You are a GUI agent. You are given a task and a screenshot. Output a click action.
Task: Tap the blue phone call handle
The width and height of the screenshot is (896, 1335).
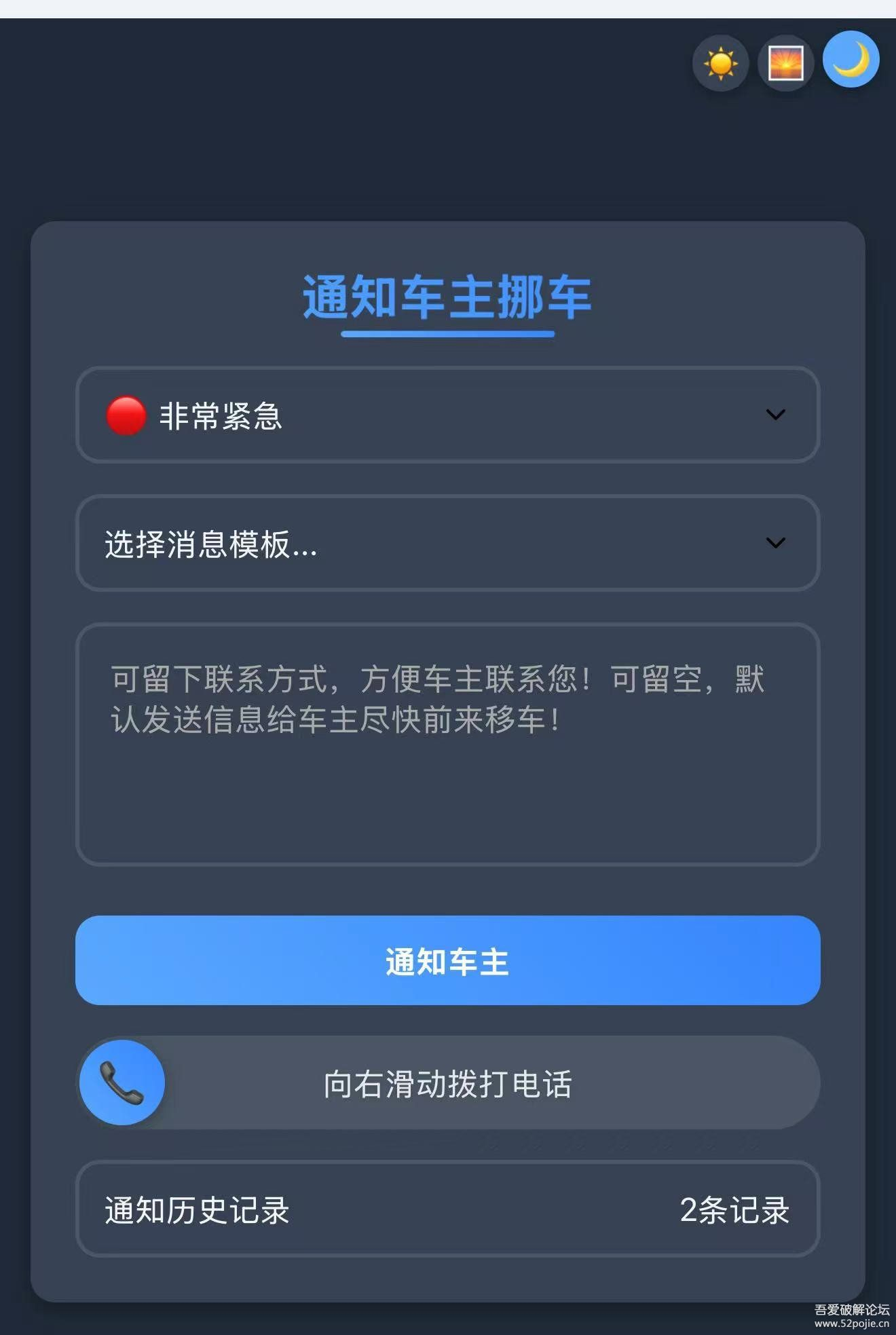pyautogui.click(x=122, y=1083)
